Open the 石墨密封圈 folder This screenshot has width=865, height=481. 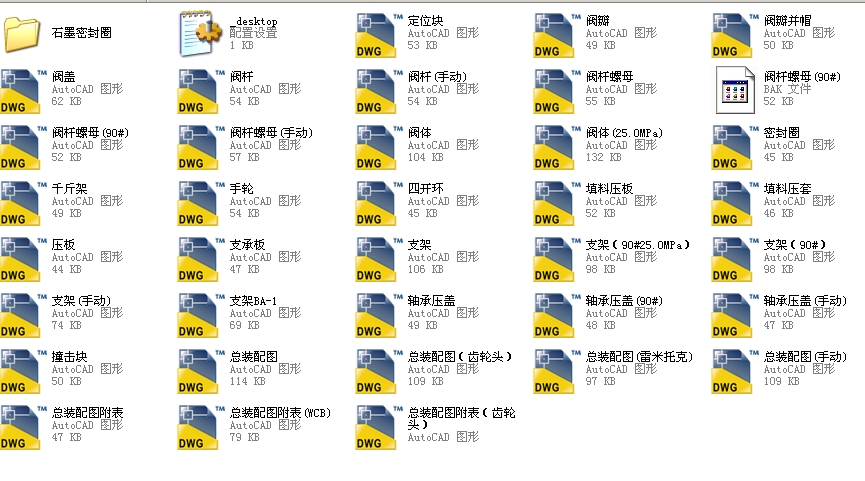[x=22, y=33]
